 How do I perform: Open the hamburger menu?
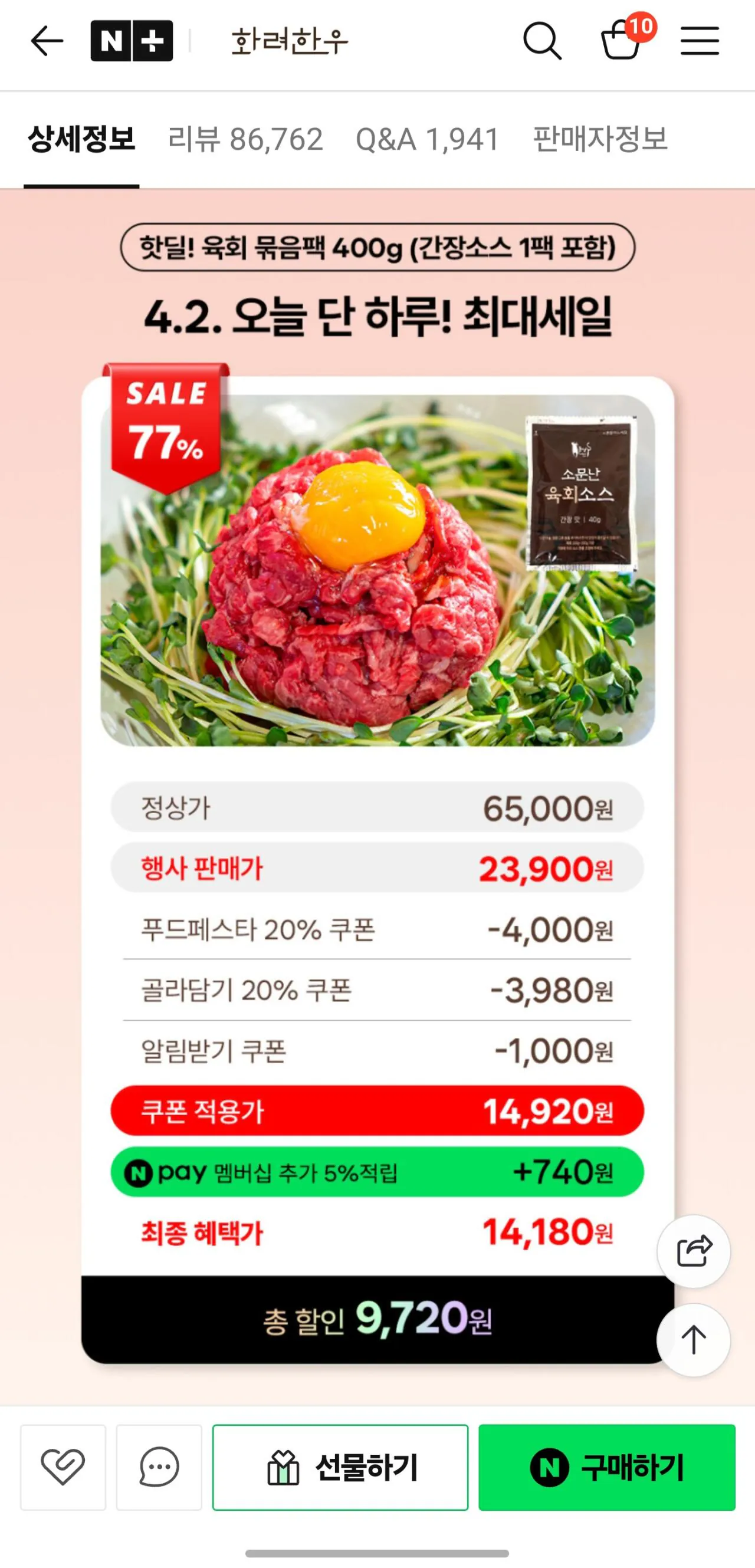click(x=699, y=41)
